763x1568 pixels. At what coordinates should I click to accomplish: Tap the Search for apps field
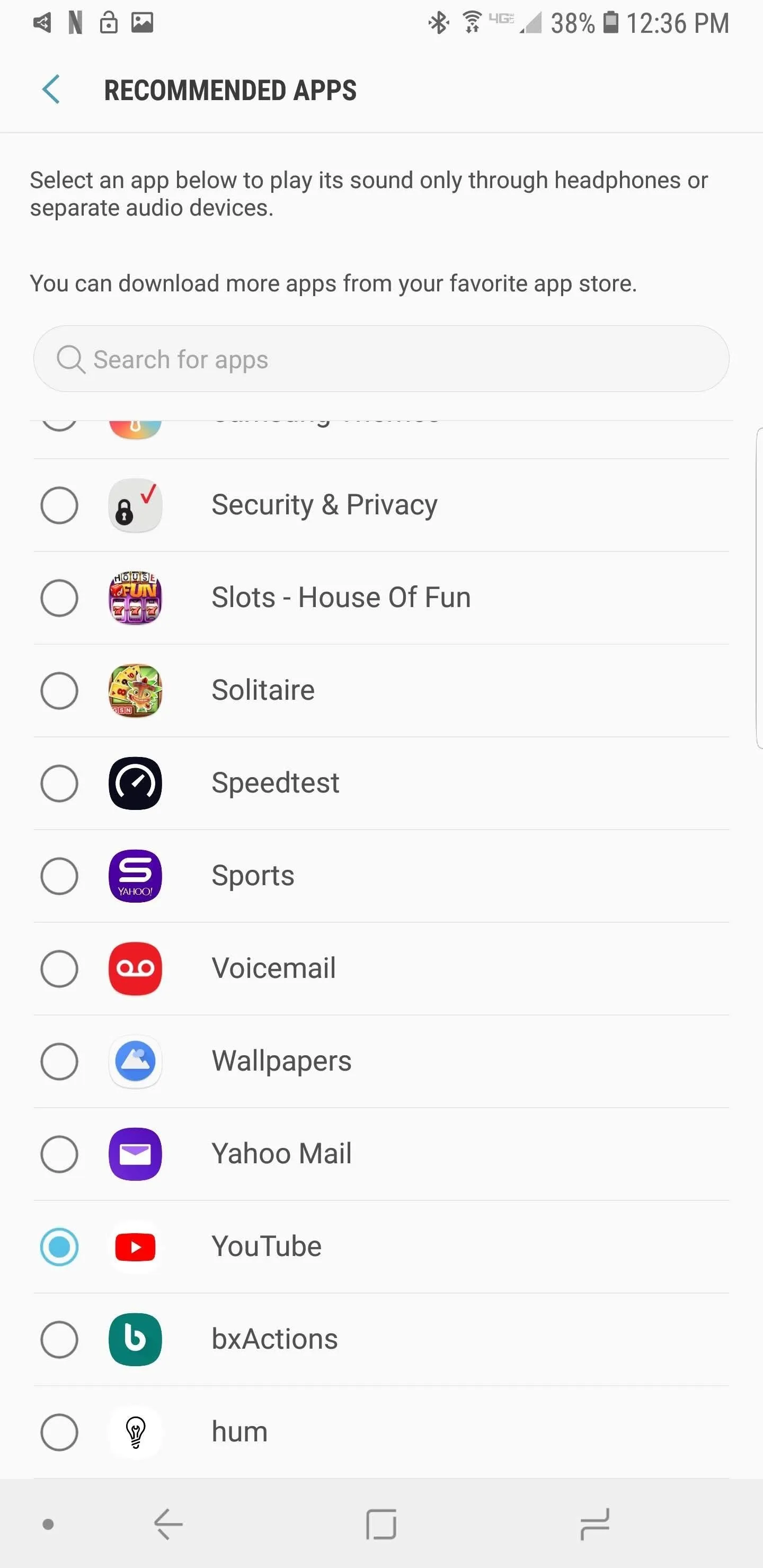tap(381, 359)
